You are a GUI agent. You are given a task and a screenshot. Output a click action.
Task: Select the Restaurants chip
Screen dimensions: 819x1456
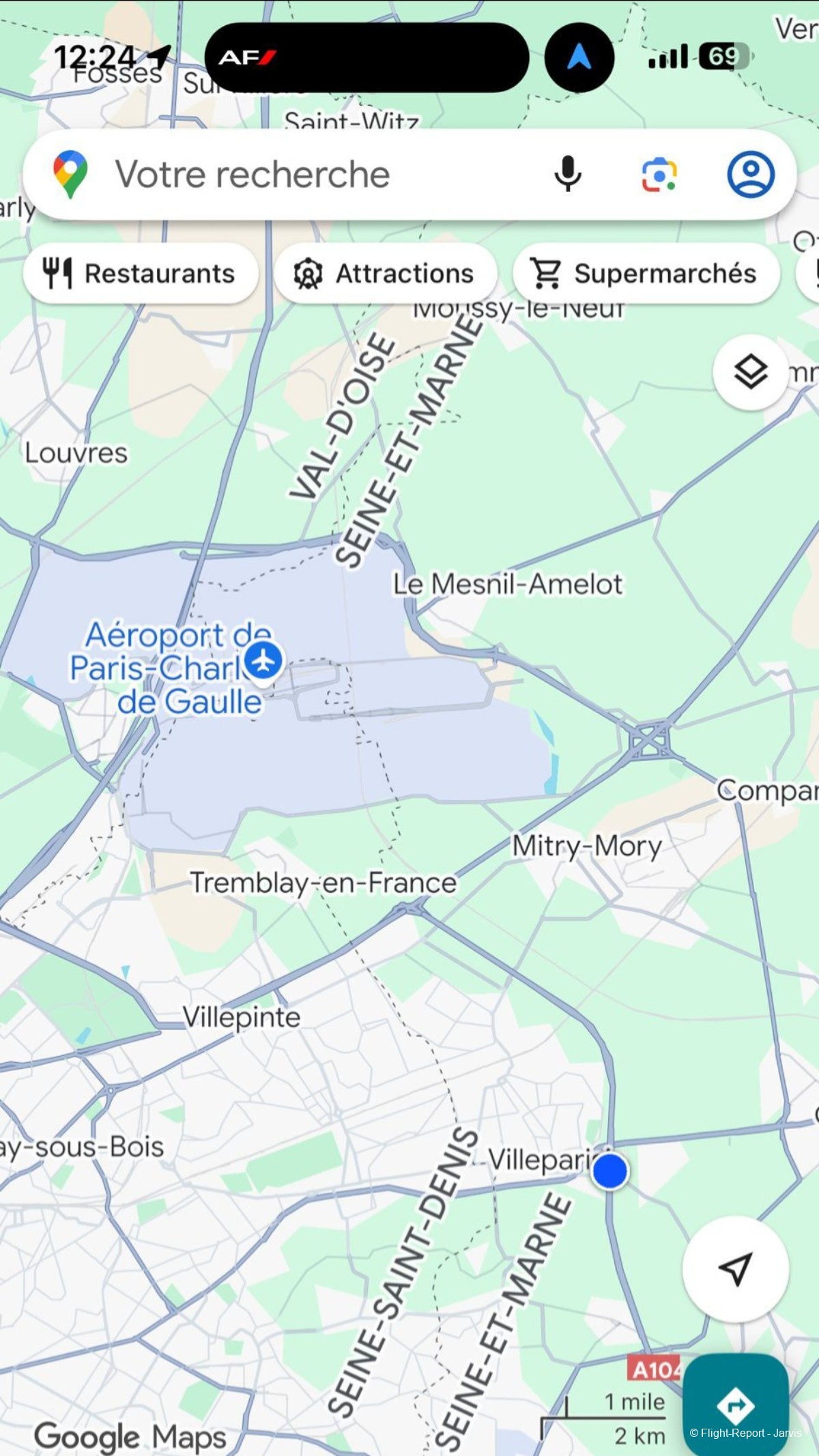tap(141, 274)
